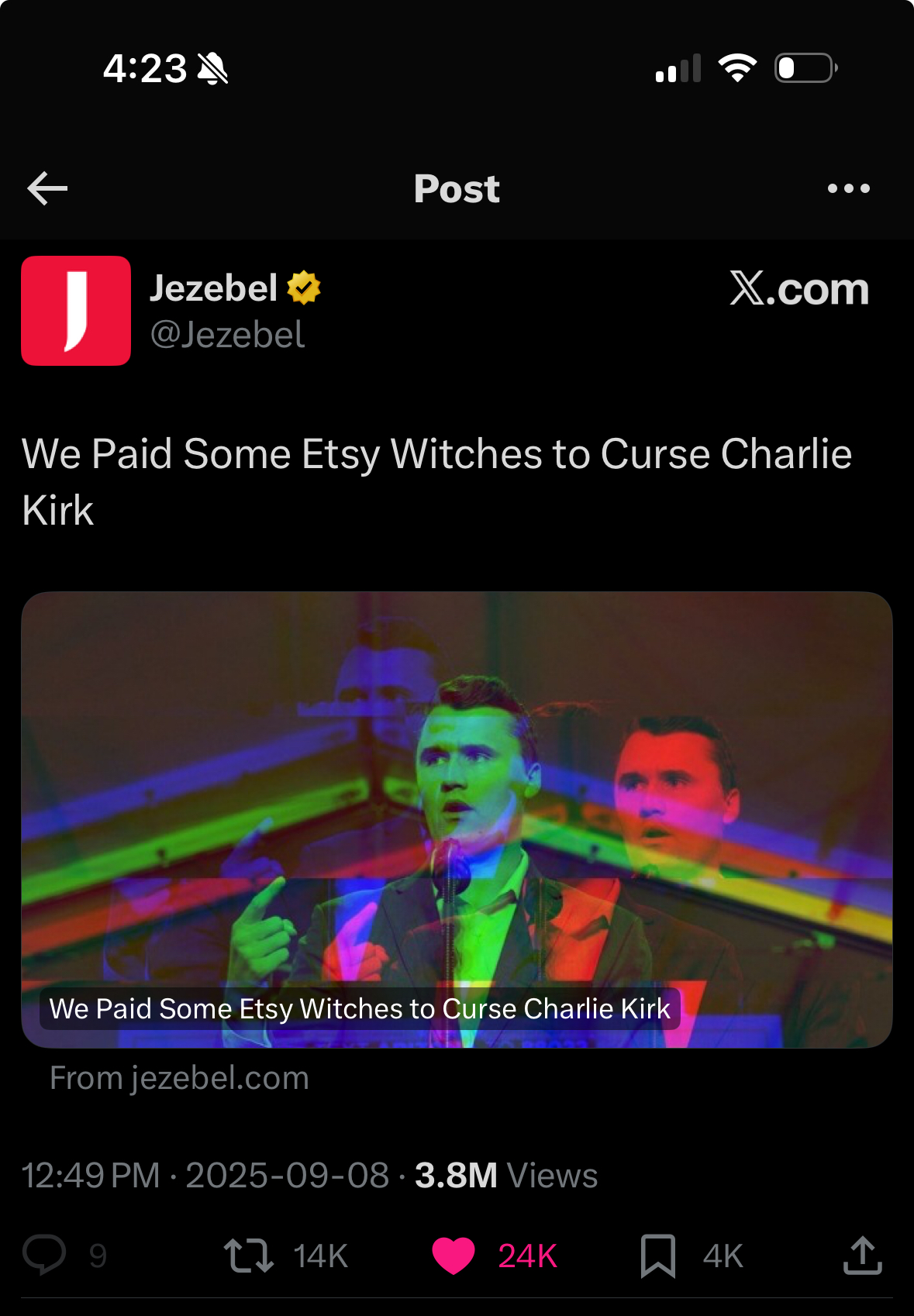The width and height of the screenshot is (914, 1316).
Task: Reply to the post via comment icon
Action: pyautogui.click(x=44, y=1255)
